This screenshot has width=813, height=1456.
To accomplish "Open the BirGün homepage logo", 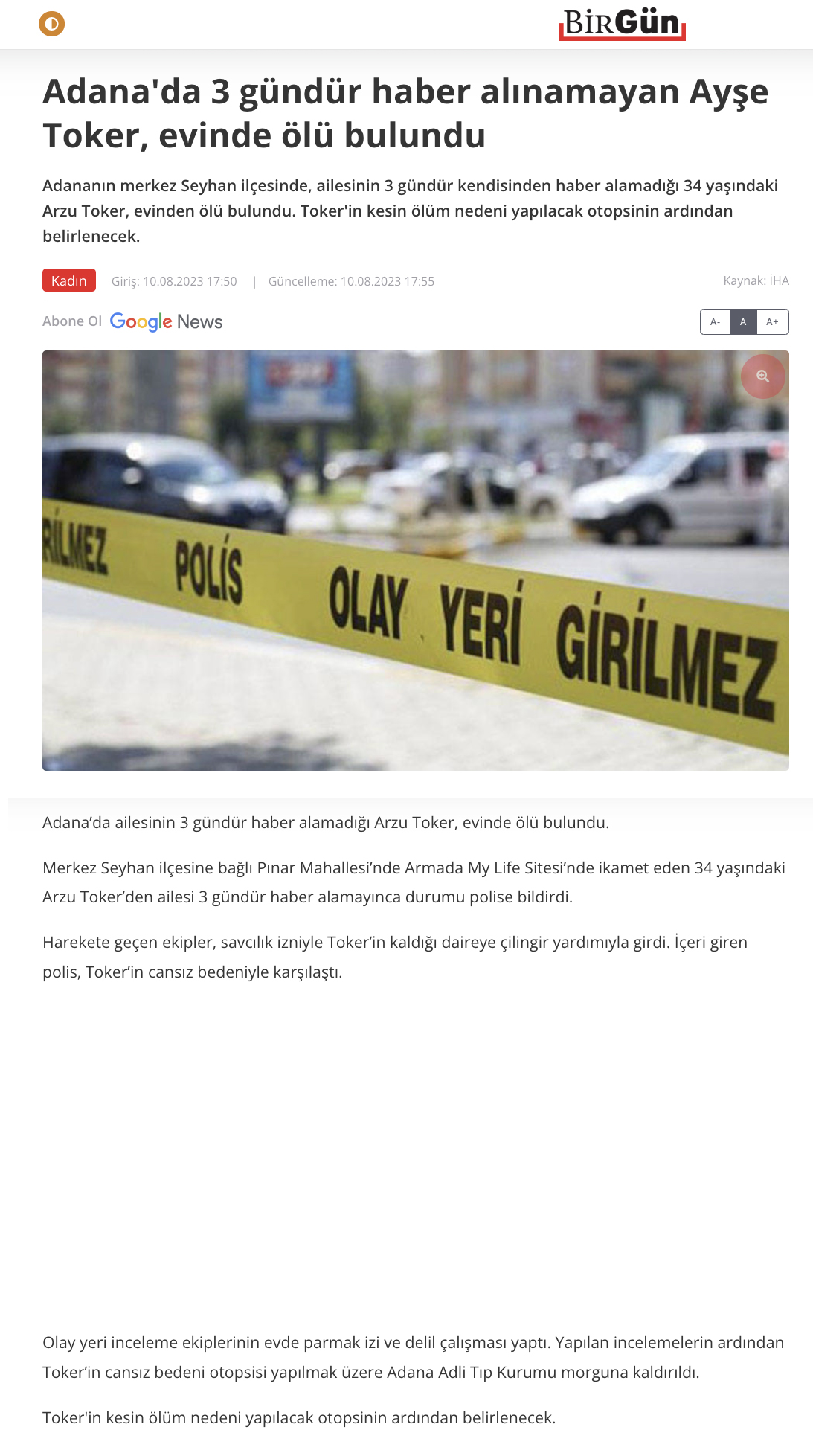I will click(622, 24).
